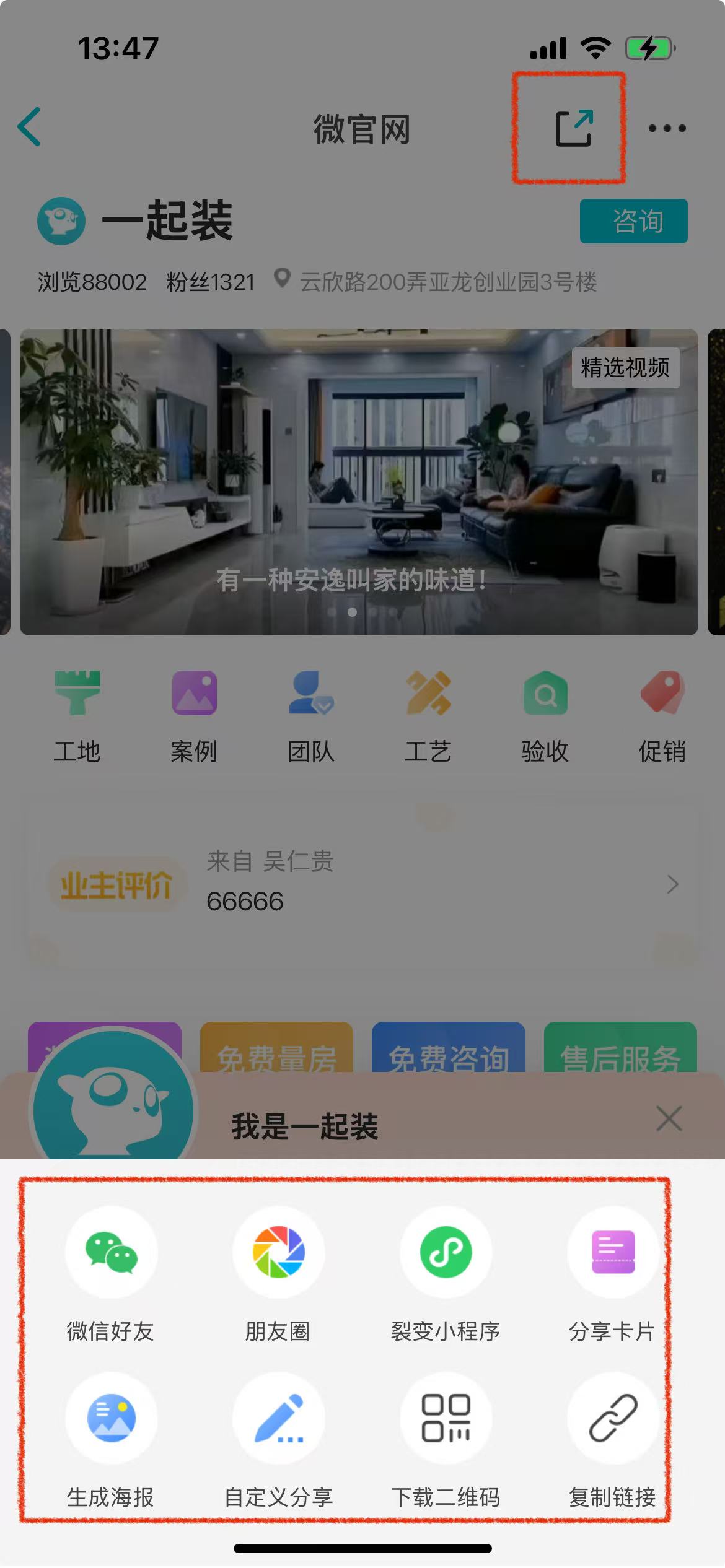Tap the 咨询 button
This screenshot has width=725, height=1568.
pyautogui.click(x=633, y=221)
